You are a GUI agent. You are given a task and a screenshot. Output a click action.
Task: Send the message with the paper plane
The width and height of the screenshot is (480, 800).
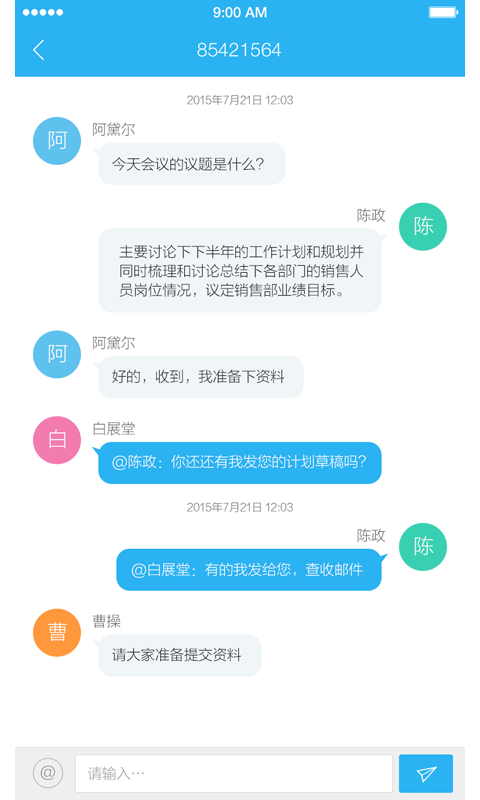point(426,773)
